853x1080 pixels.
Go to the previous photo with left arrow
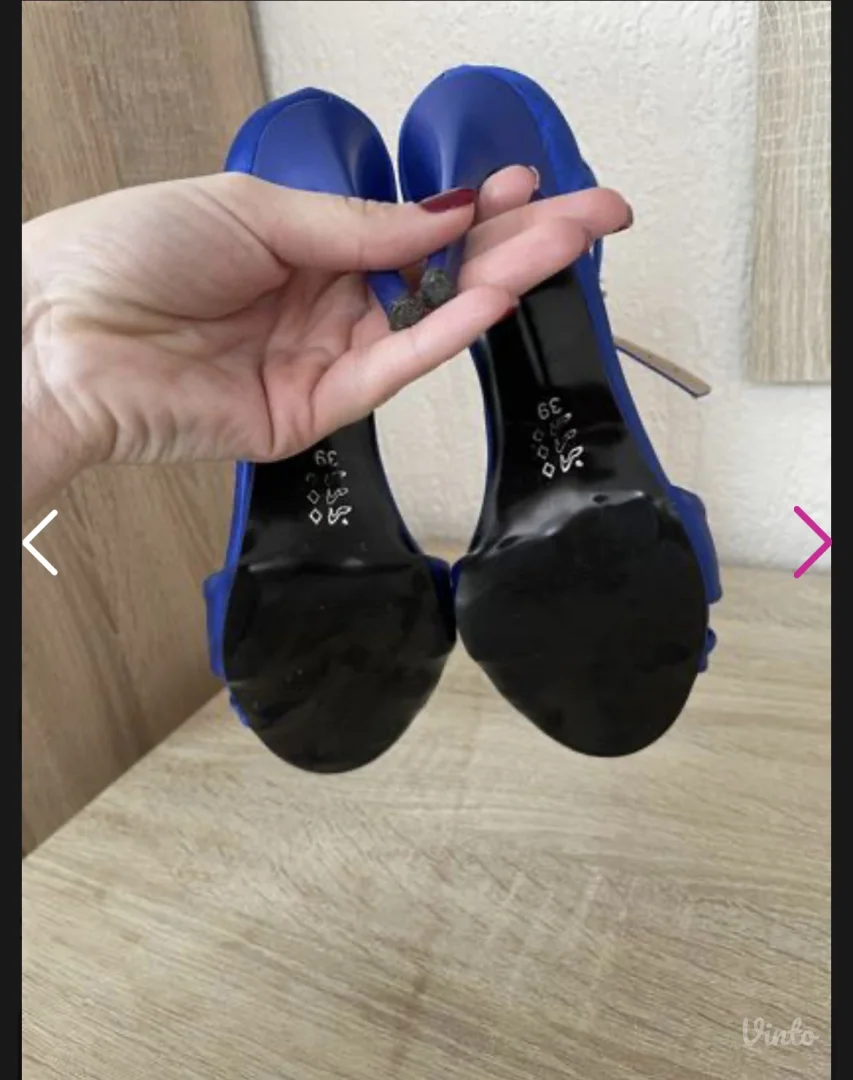41,542
